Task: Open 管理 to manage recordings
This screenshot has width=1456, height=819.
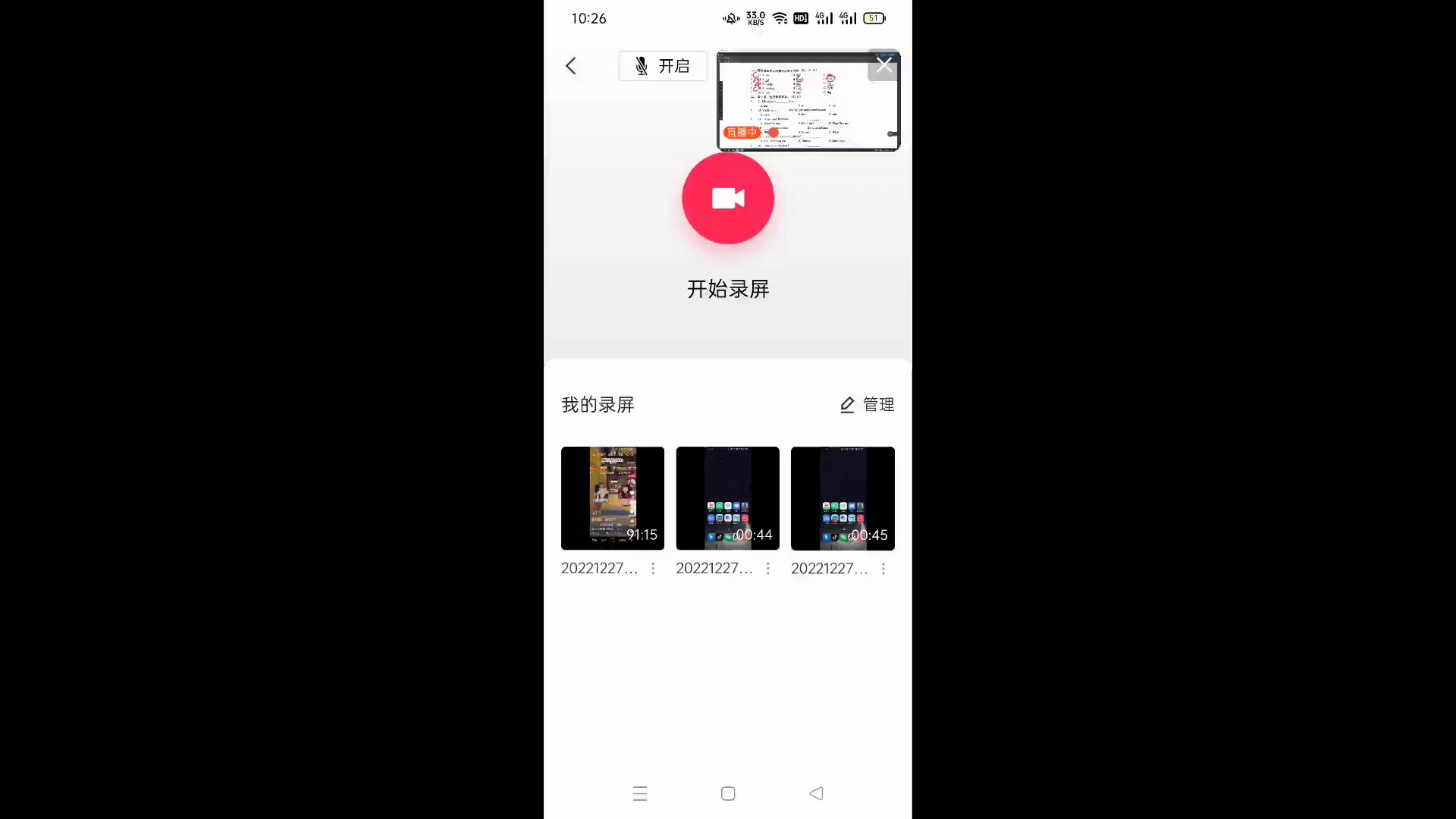Action: [x=867, y=405]
